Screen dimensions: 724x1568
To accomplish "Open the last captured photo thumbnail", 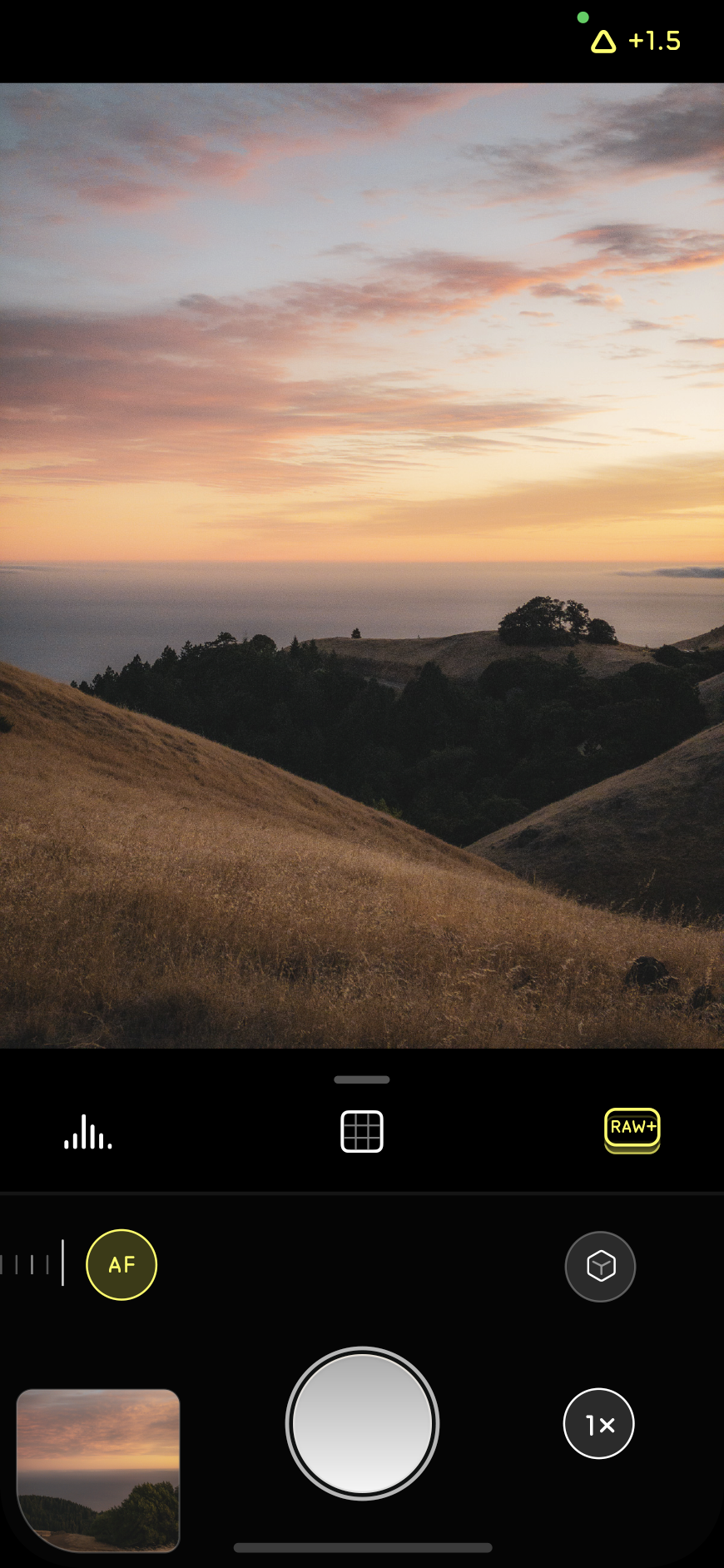I will click(x=98, y=1471).
